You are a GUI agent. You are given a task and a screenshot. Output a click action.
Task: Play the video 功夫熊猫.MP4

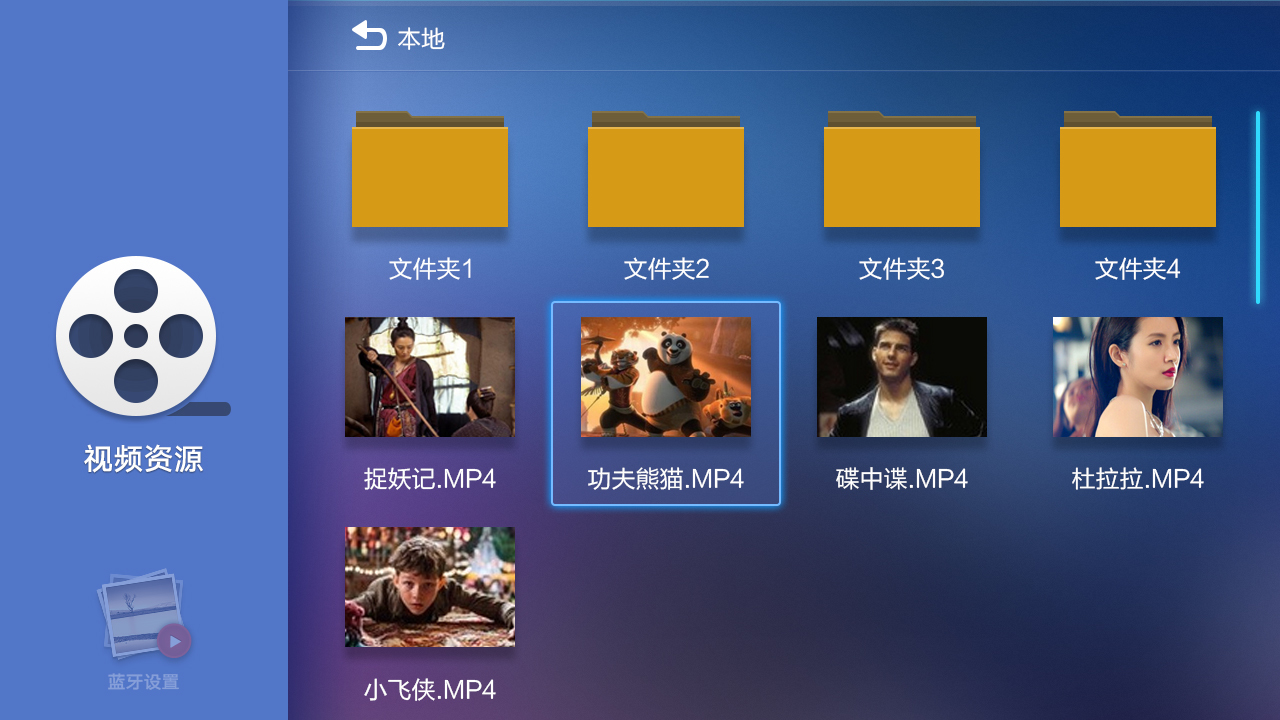tap(666, 377)
